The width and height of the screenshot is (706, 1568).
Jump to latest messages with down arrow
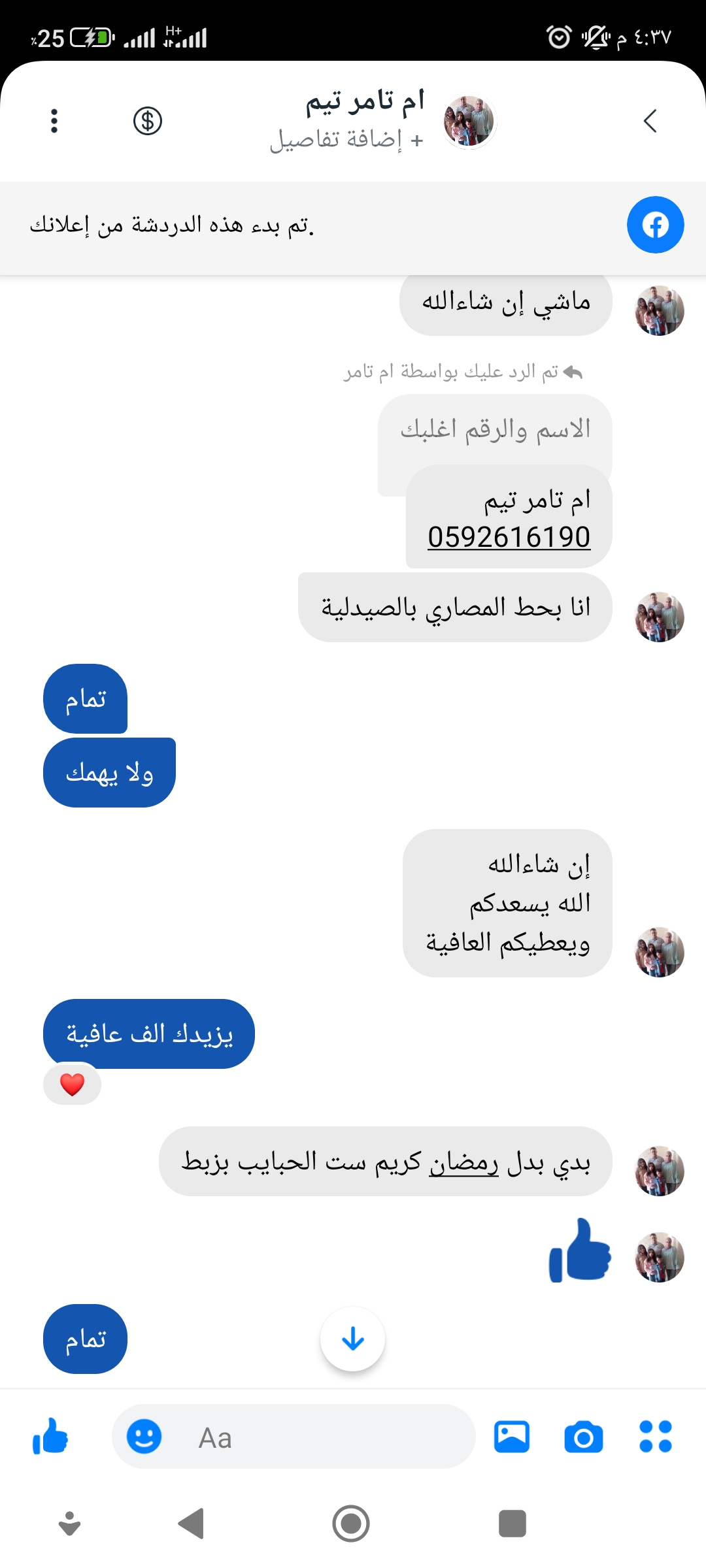[x=353, y=1339]
